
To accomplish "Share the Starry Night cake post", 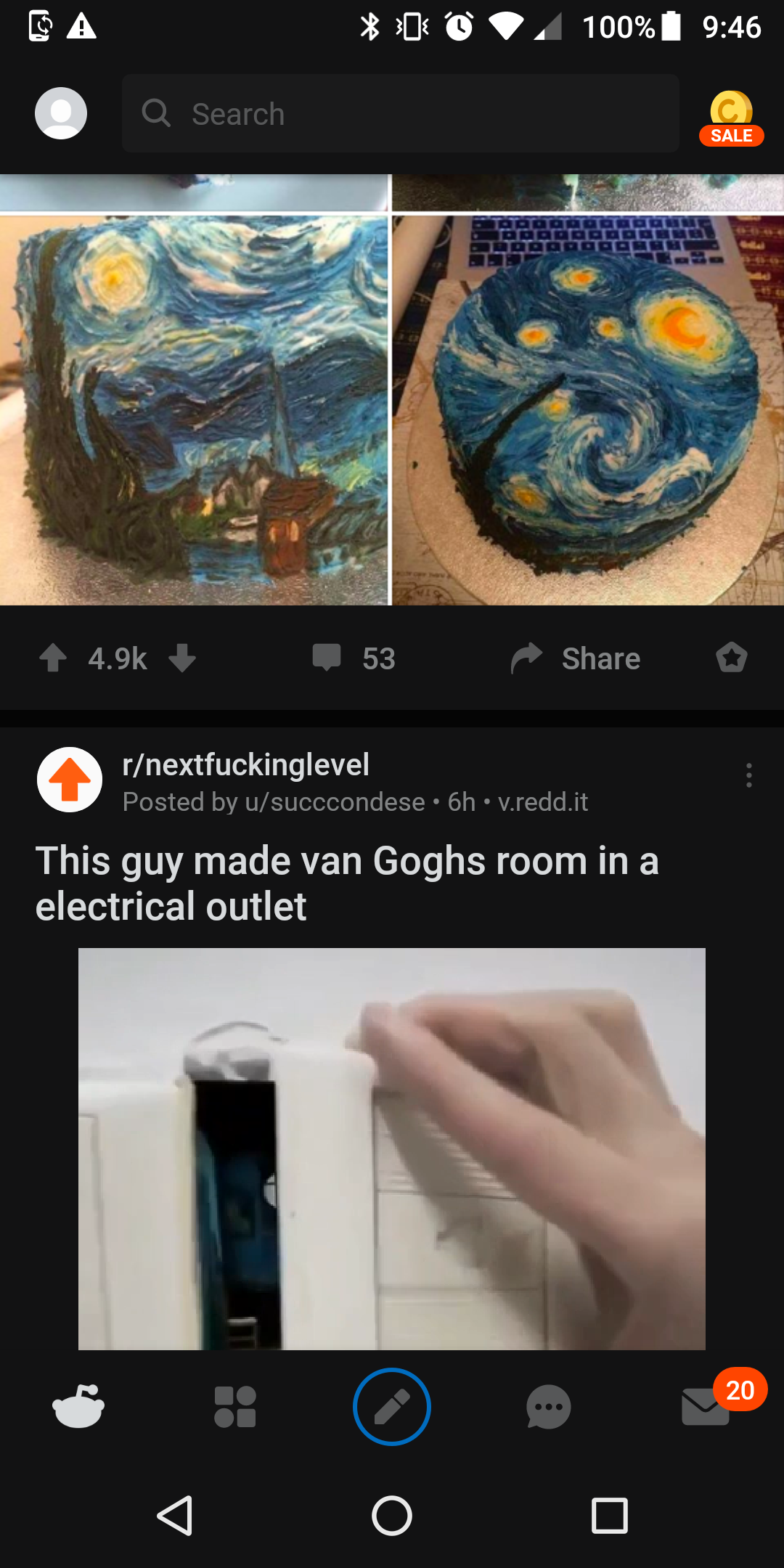I will pos(573,658).
